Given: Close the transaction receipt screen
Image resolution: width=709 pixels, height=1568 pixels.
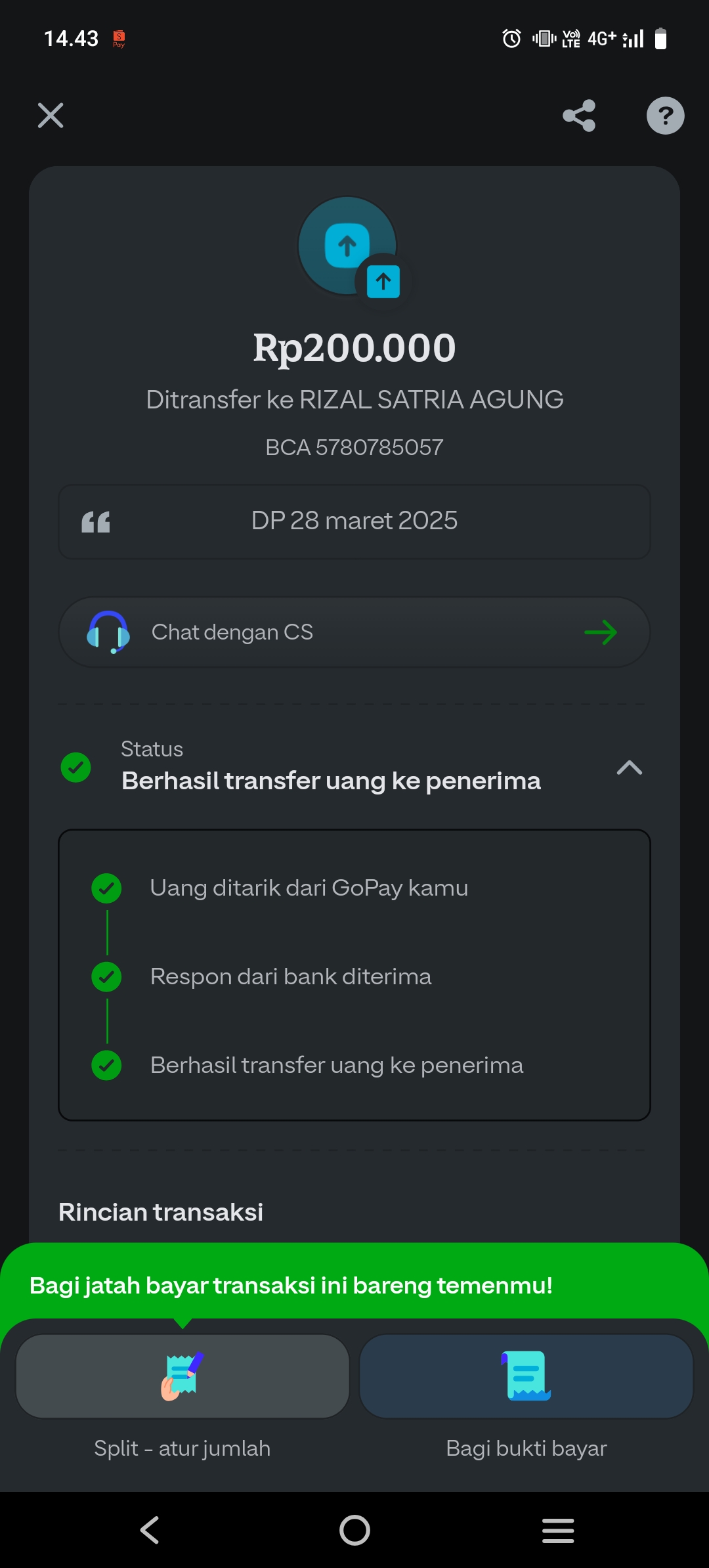Looking at the screenshot, I should click(x=51, y=116).
